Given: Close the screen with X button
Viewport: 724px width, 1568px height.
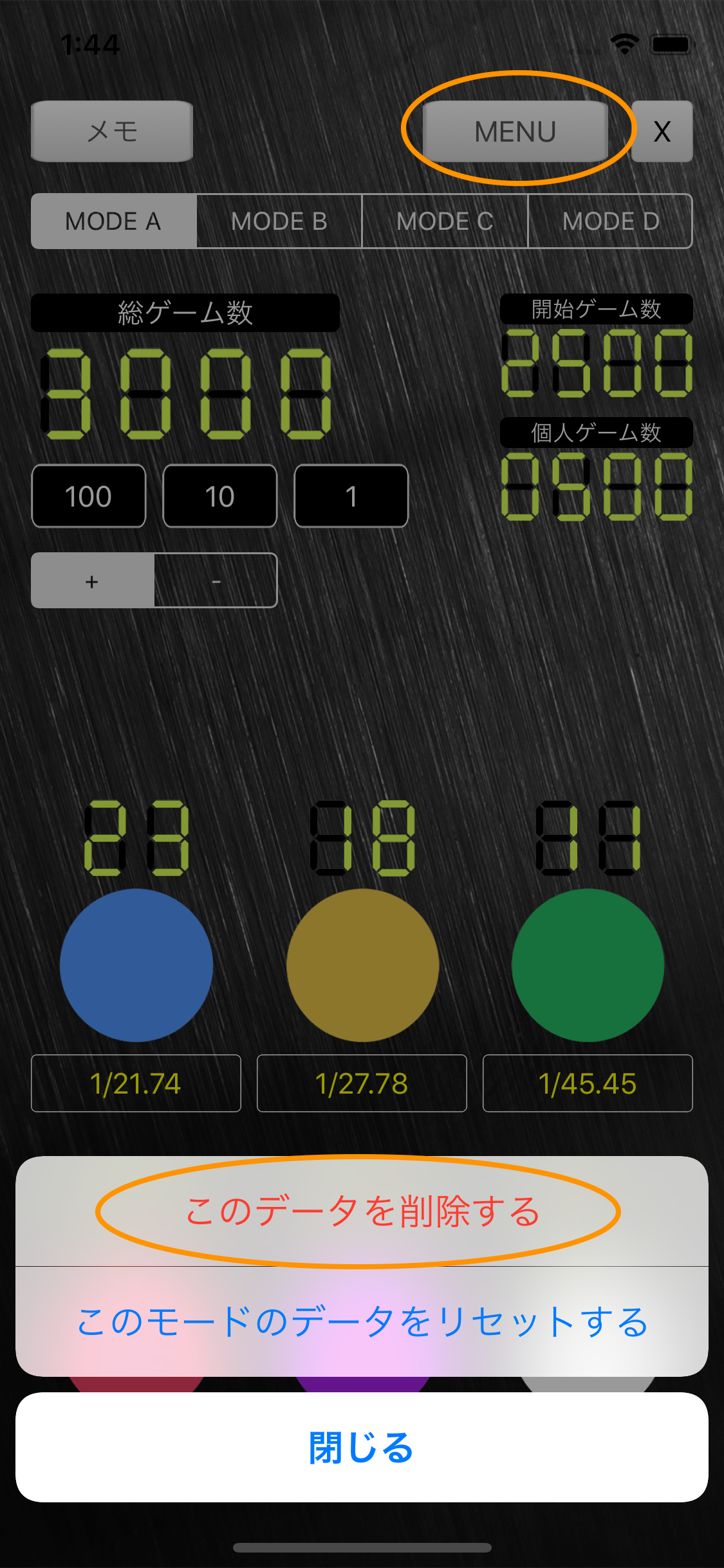Looking at the screenshot, I should click(x=662, y=131).
